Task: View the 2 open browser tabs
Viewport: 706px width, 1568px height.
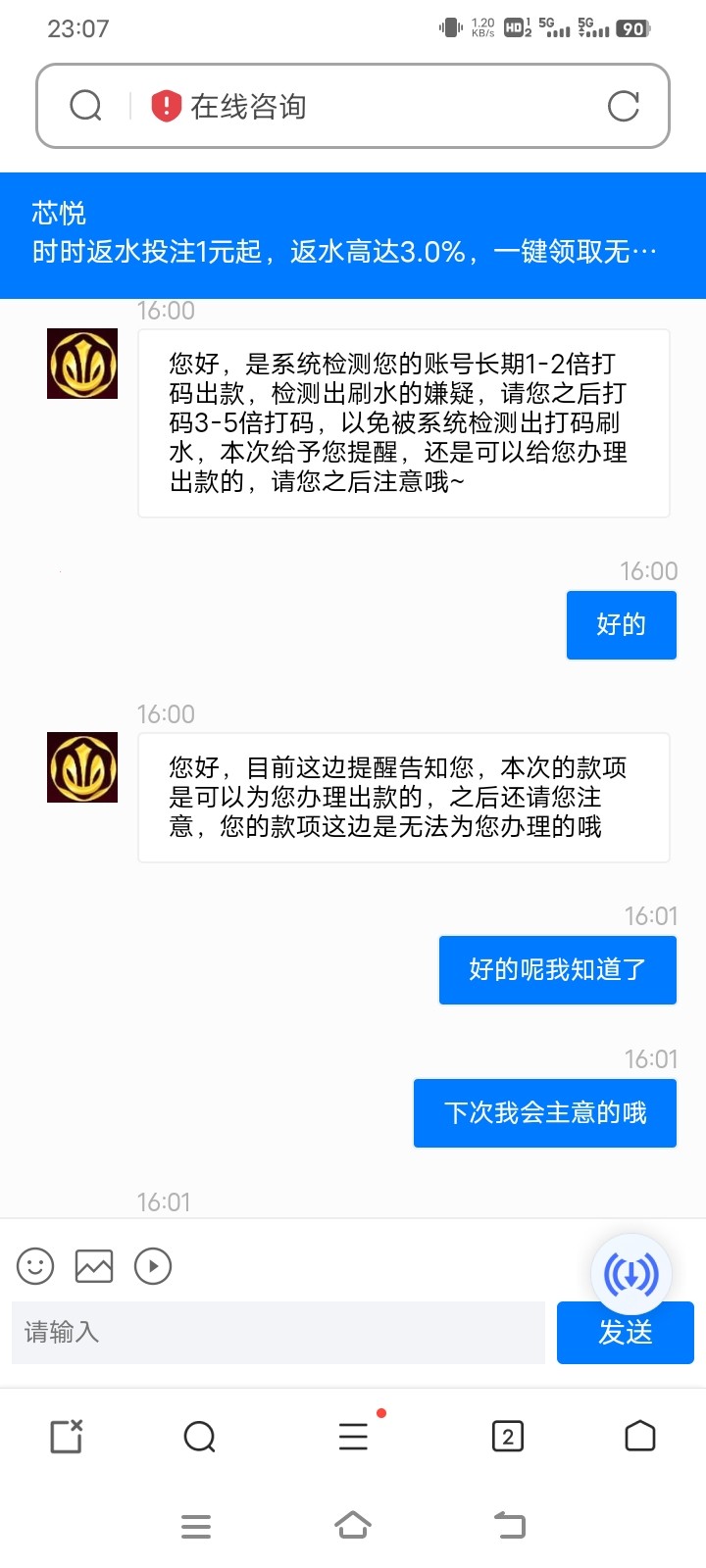Action: click(x=507, y=1437)
